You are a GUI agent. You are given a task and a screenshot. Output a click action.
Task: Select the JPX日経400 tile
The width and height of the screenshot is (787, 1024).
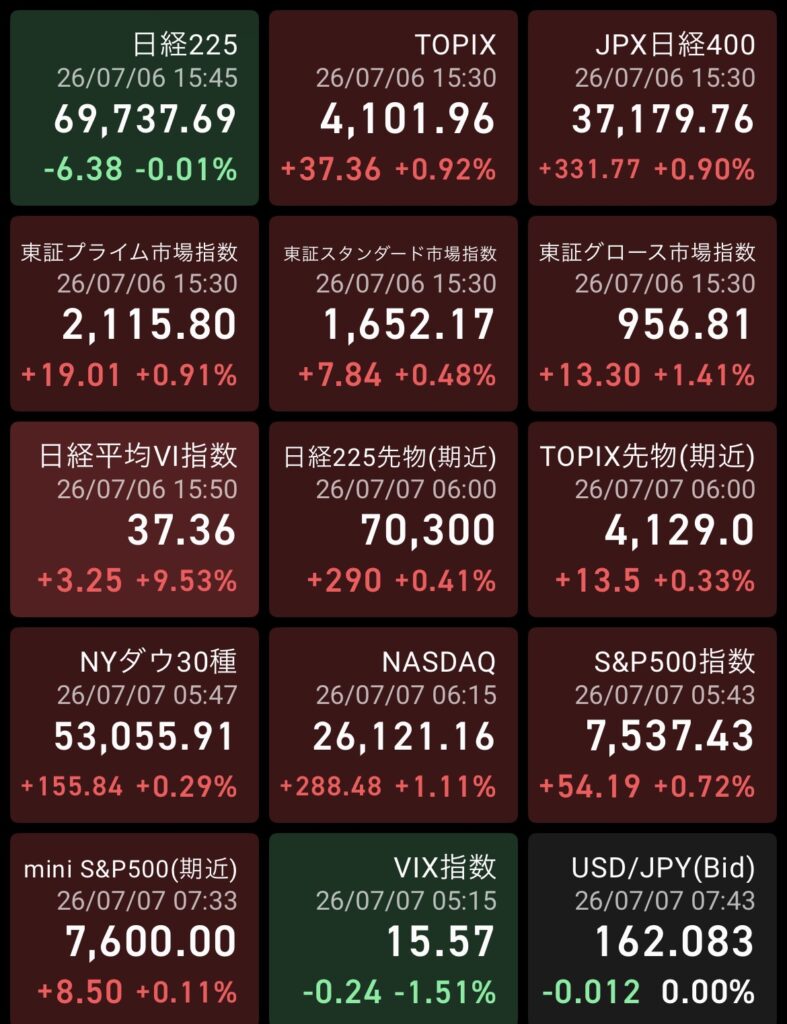coord(652,108)
